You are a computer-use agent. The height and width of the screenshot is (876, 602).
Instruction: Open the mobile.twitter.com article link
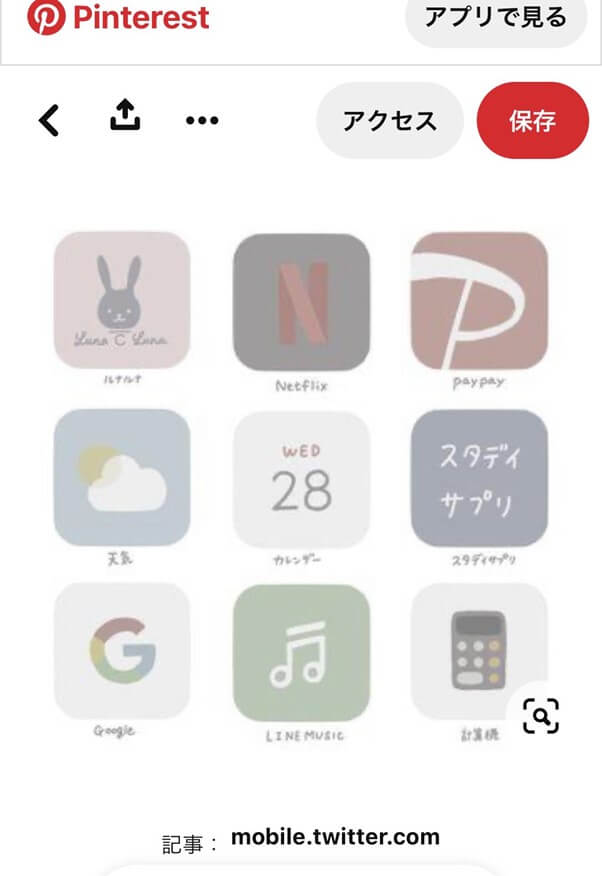point(335,837)
